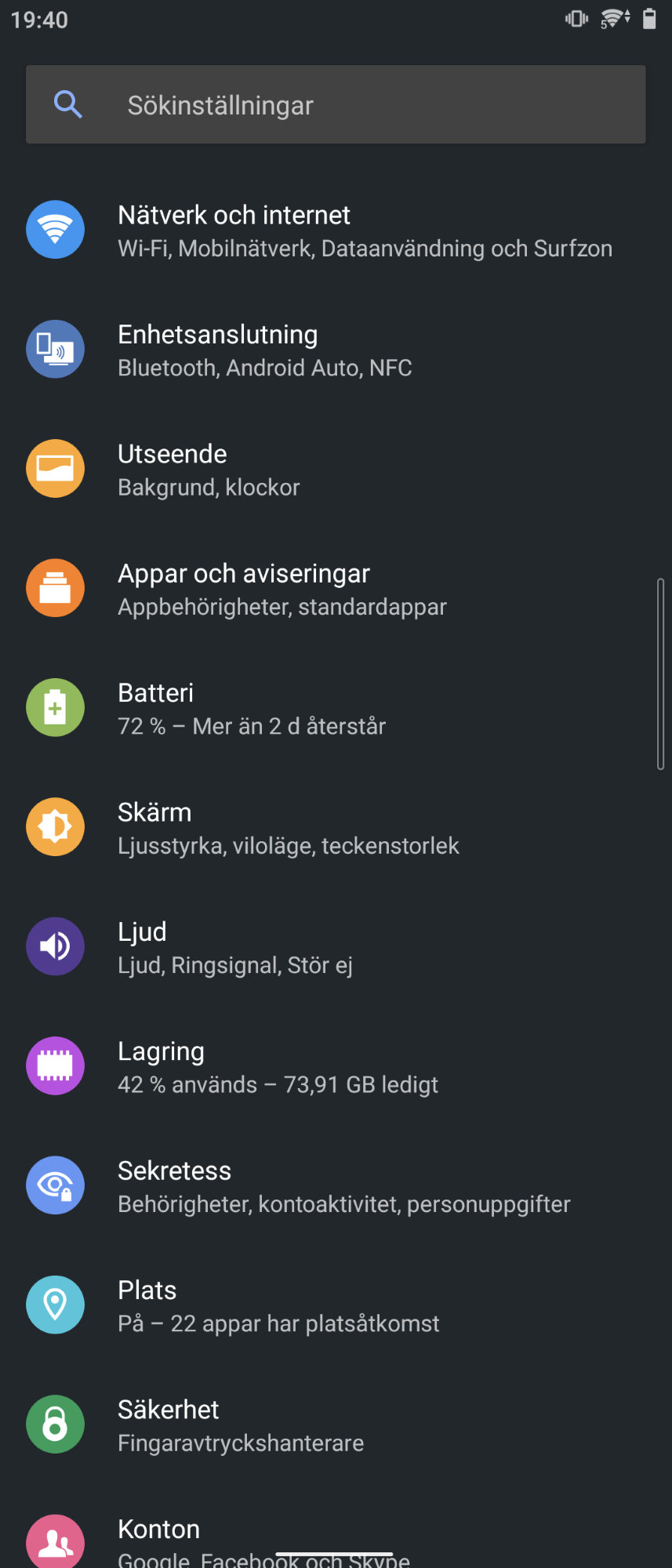Go to Säkerhet settings
672x1568 pixels.
(x=336, y=1425)
